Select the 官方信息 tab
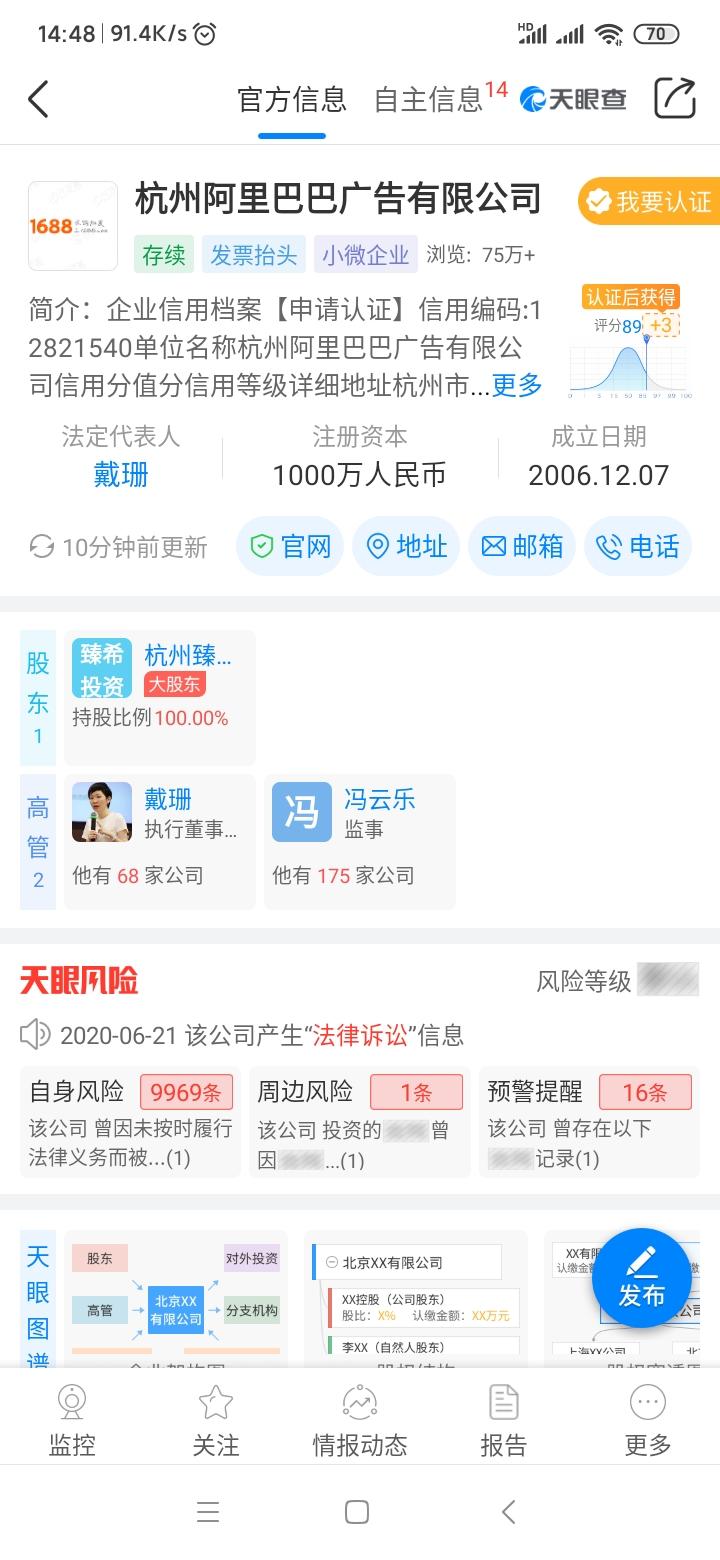The image size is (720, 1560). (x=290, y=99)
